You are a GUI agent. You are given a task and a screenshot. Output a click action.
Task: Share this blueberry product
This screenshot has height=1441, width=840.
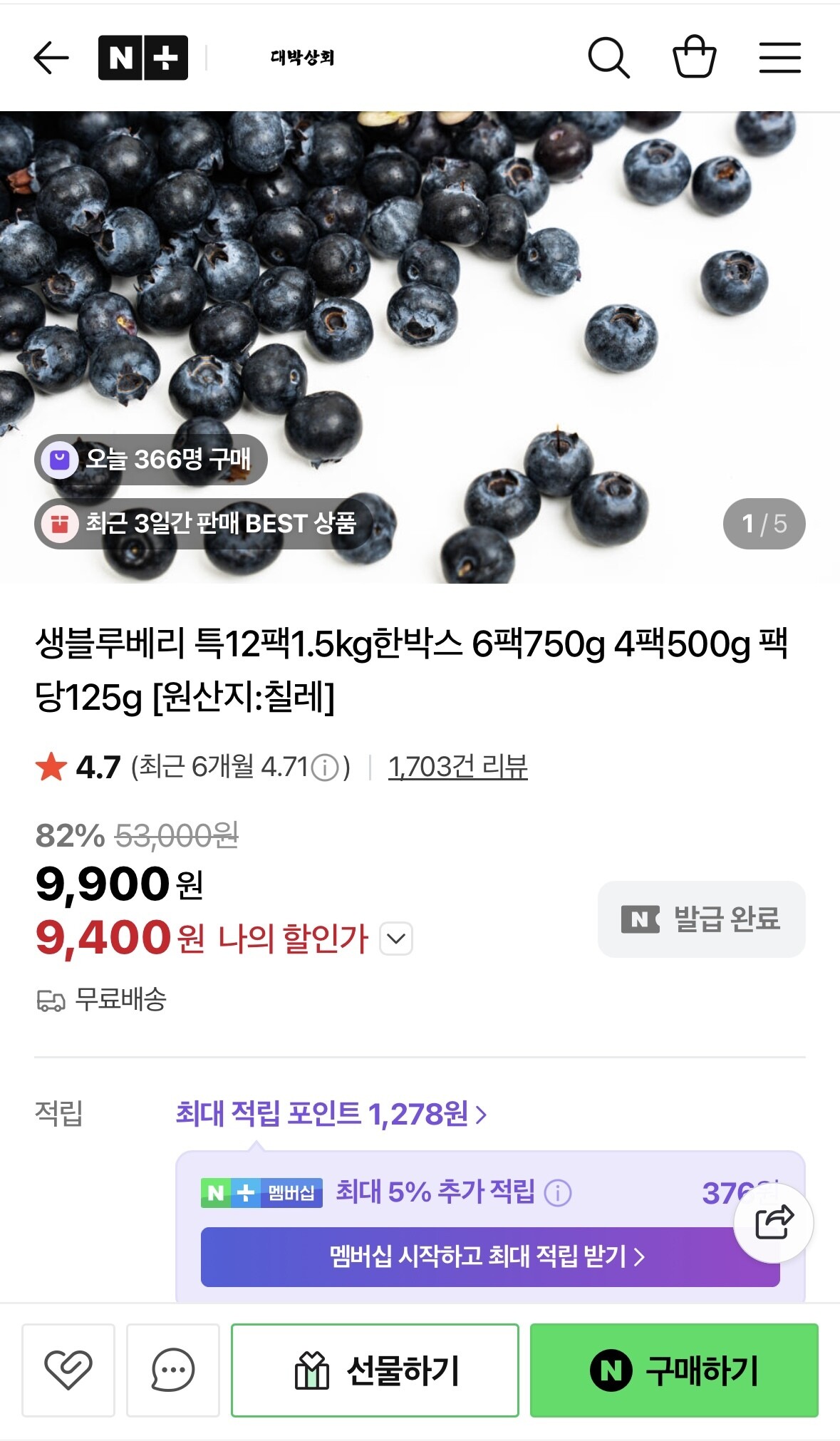click(774, 1222)
